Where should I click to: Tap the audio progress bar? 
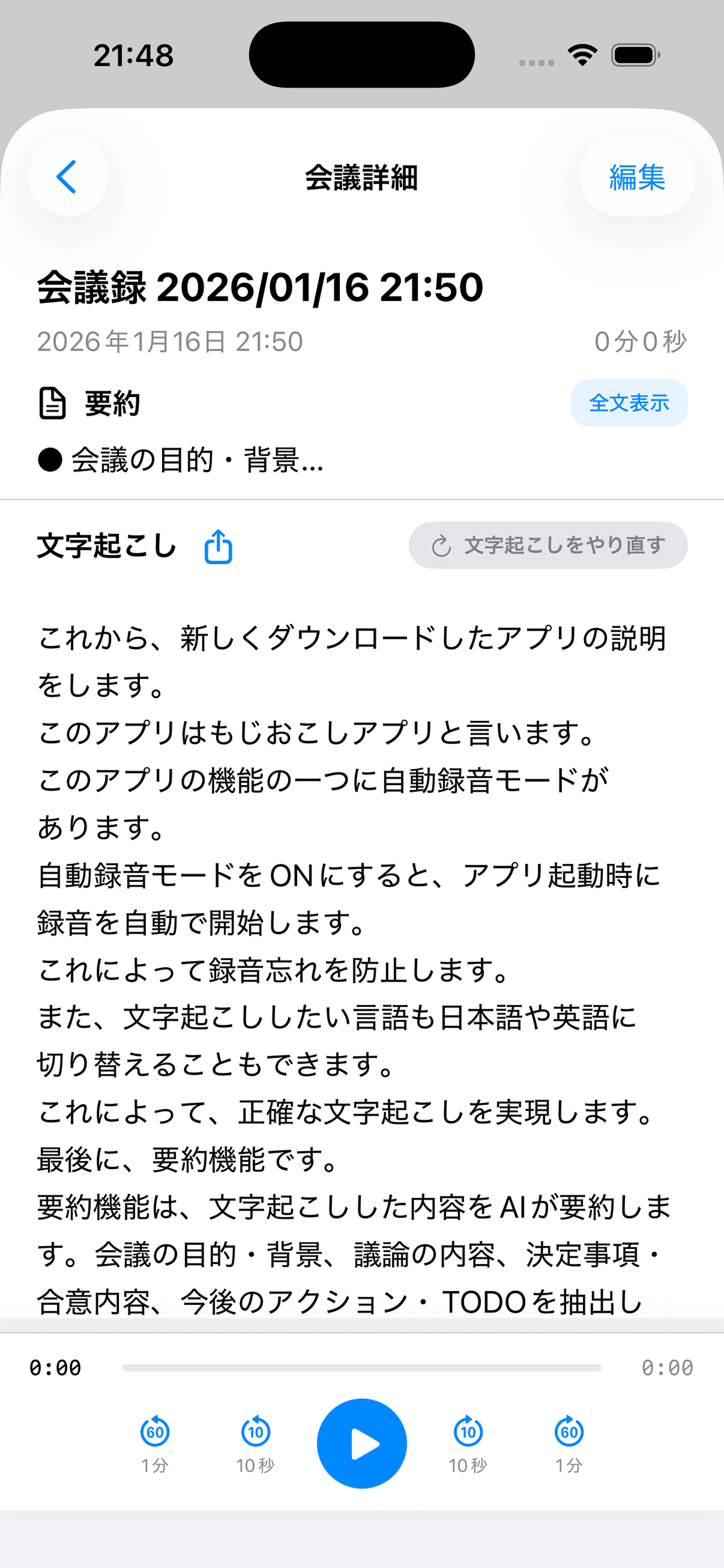coord(361,1368)
